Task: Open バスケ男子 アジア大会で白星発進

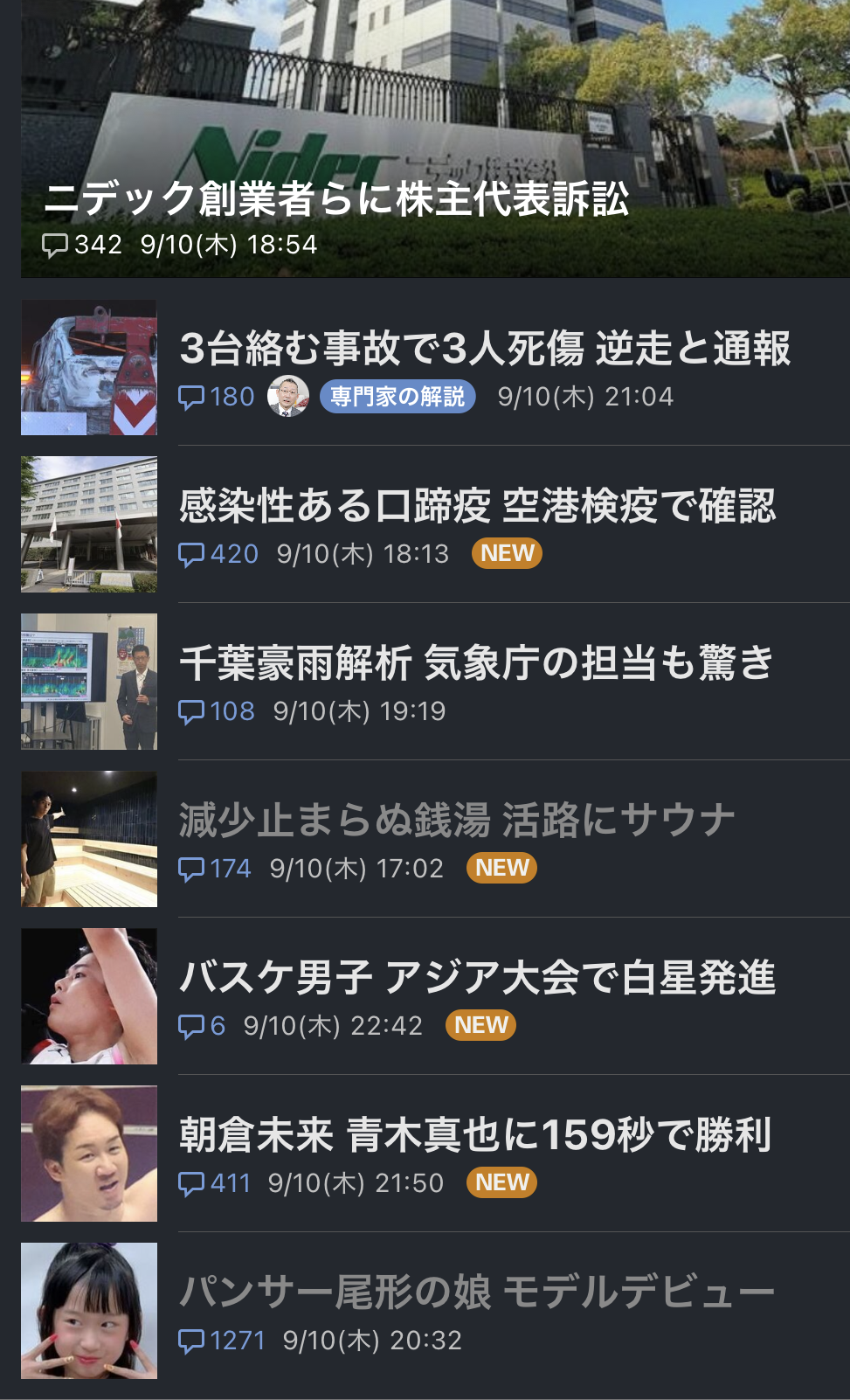Action: click(435, 996)
